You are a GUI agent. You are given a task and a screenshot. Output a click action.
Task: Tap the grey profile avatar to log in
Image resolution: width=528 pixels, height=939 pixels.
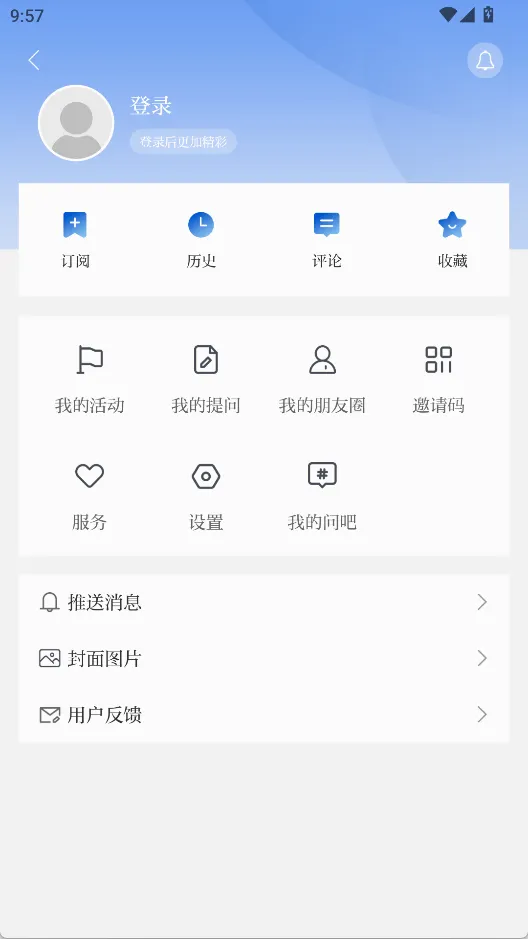point(76,123)
